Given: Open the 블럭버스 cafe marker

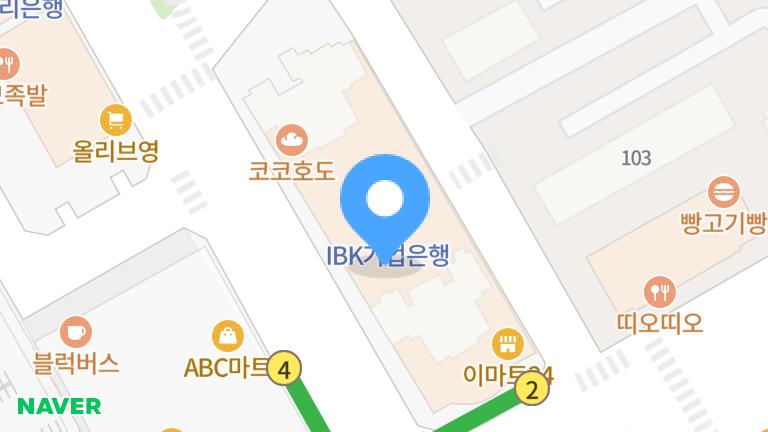Looking at the screenshot, I should pyautogui.click(x=76, y=332).
